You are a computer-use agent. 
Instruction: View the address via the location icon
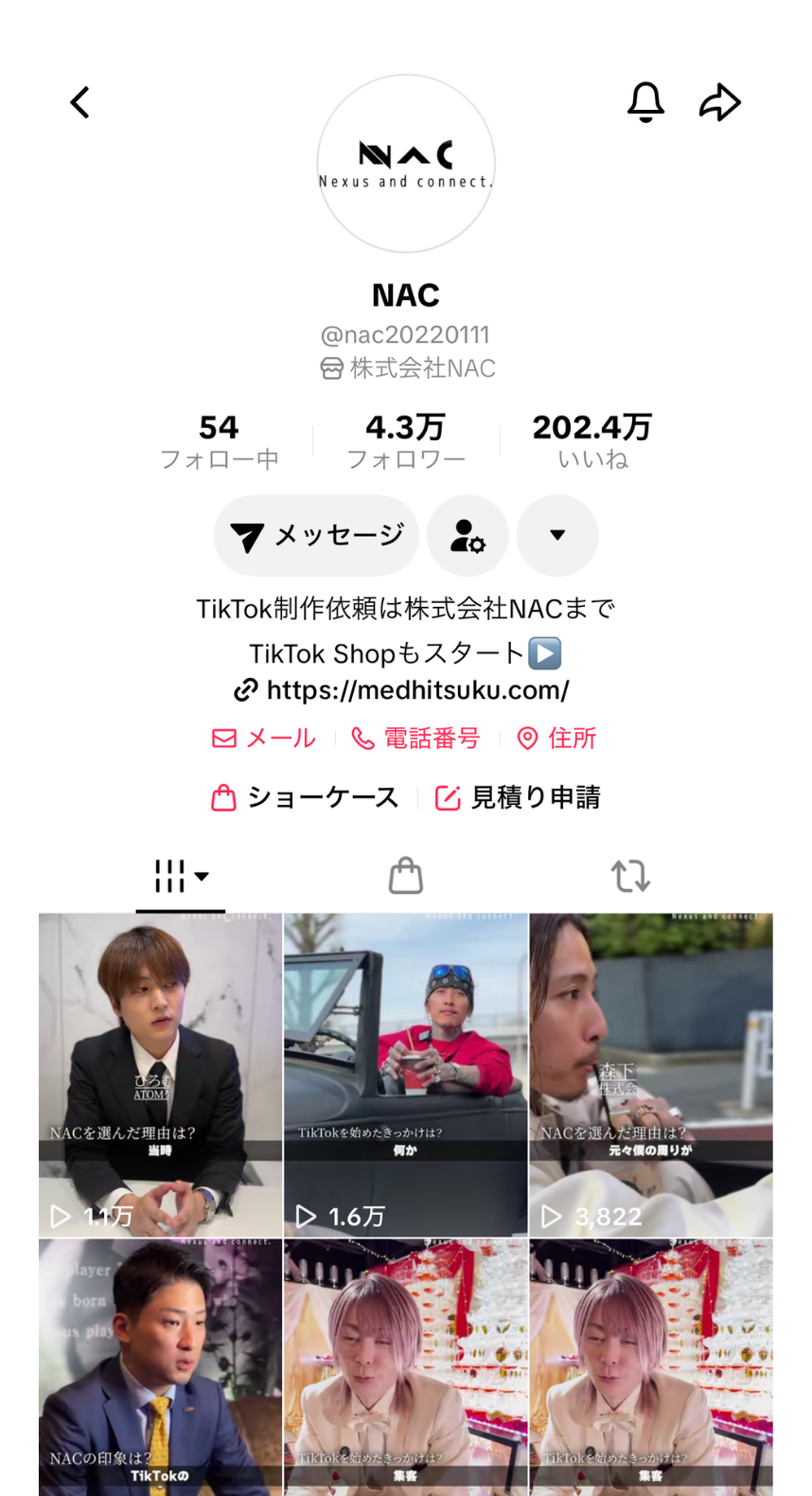point(556,739)
